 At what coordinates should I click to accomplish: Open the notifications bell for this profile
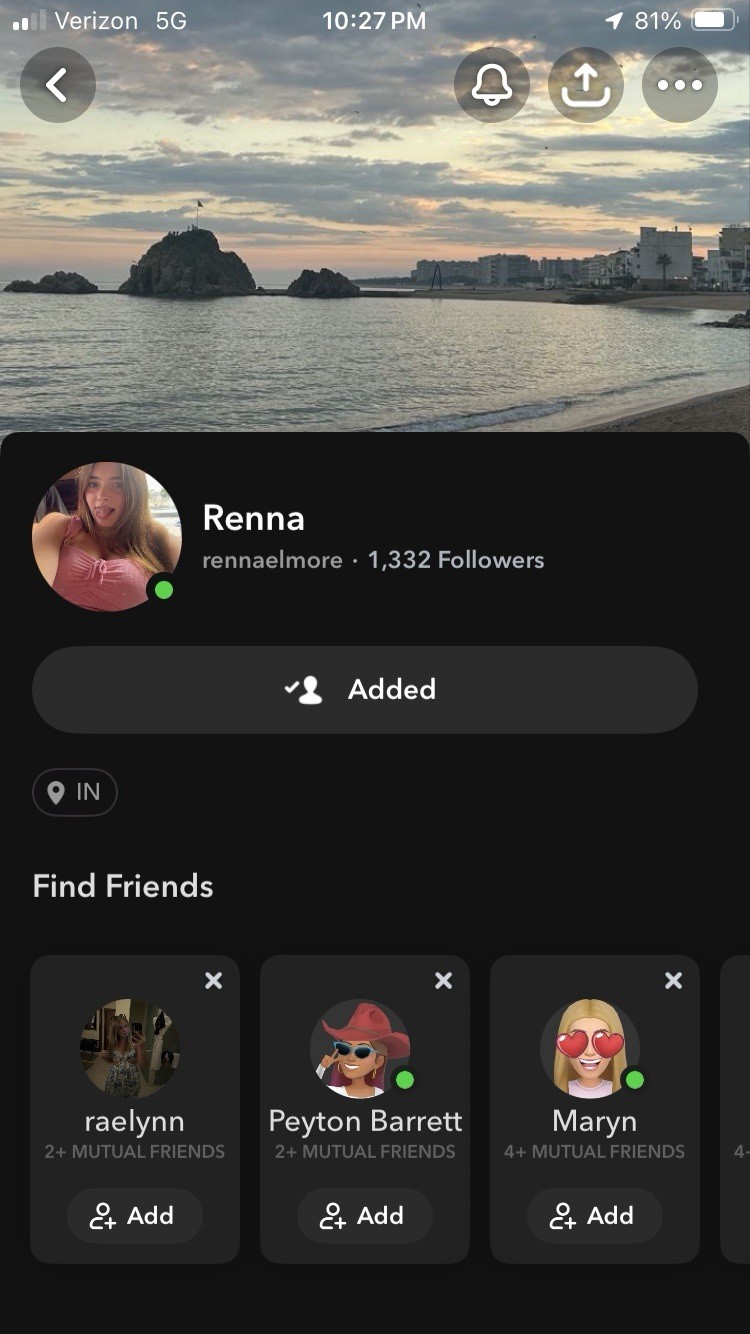[x=492, y=85]
